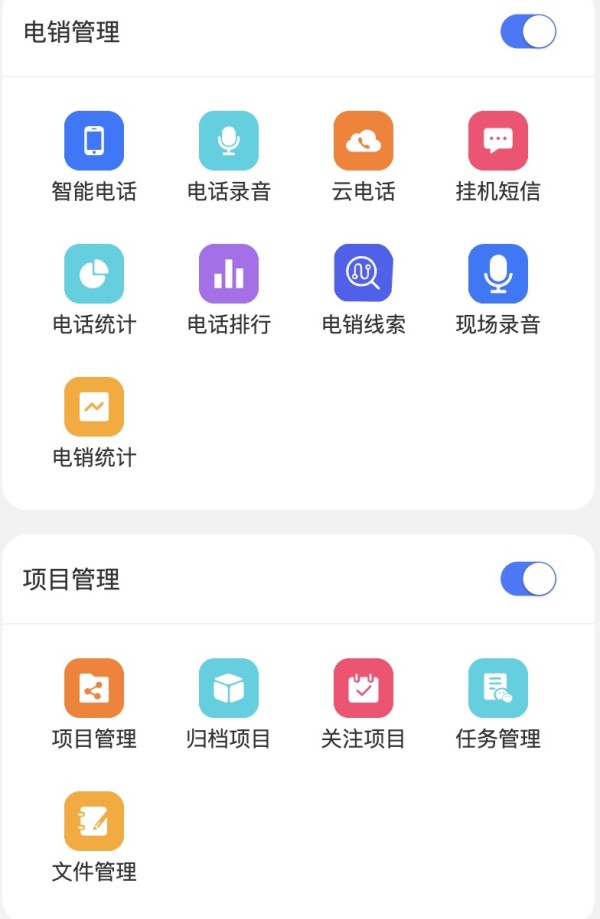Start 现场录音

(x=498, y=274)
